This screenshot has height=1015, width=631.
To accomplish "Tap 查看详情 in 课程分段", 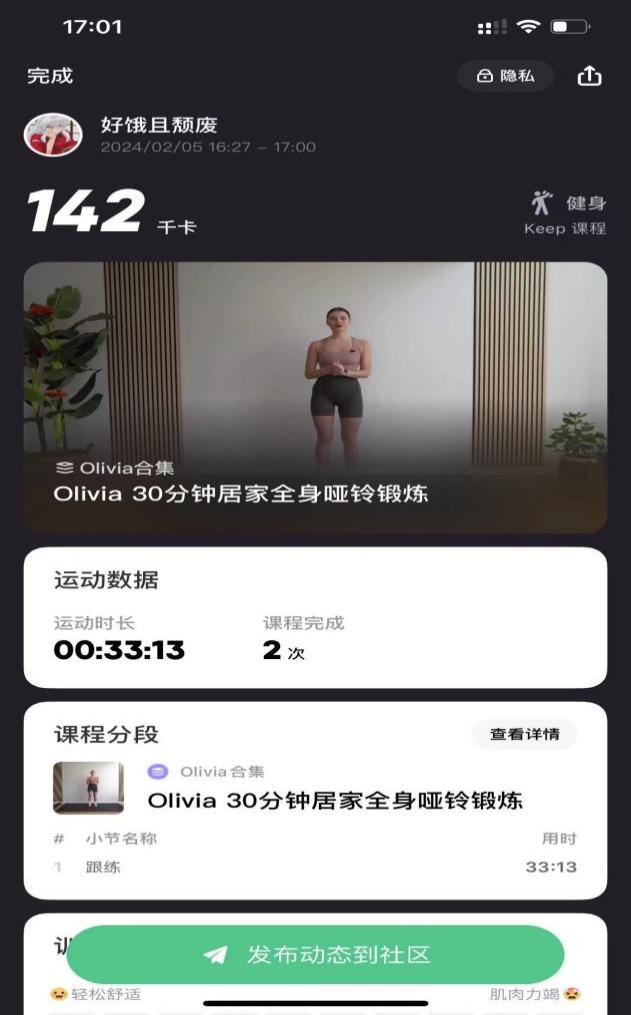I will pos(524,734).
